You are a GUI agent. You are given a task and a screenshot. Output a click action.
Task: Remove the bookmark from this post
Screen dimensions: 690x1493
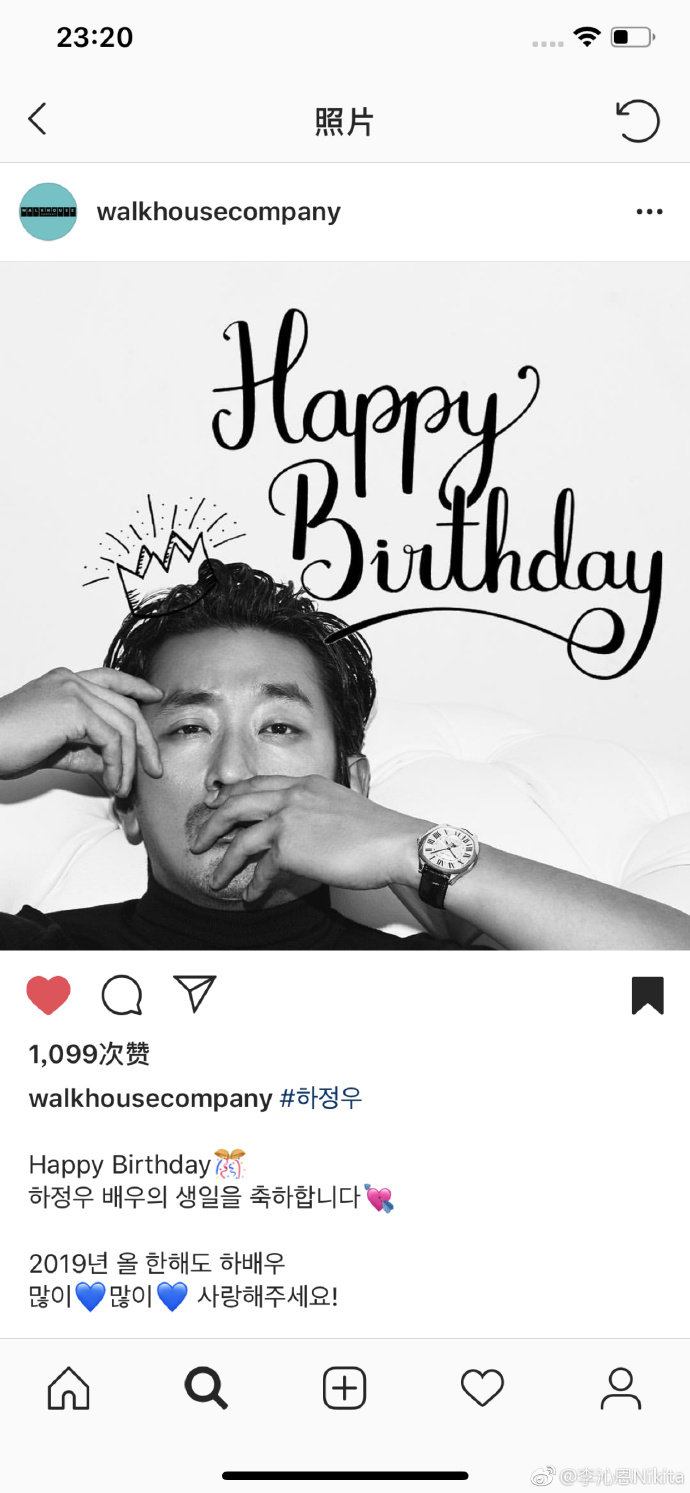[647, 996]
